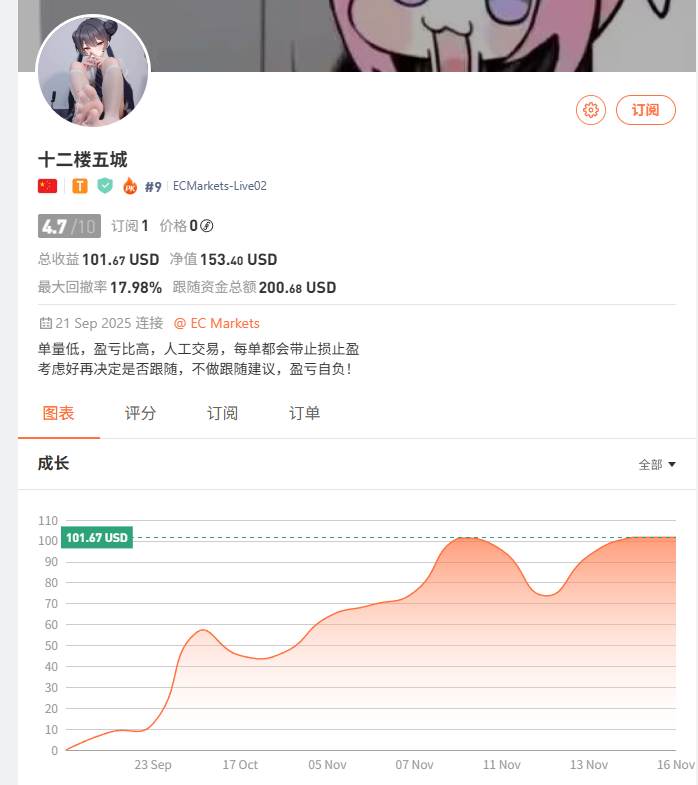The image size is (698, 785).
Task: Switch to the 图表 tab
Action: tap(59, 413)
